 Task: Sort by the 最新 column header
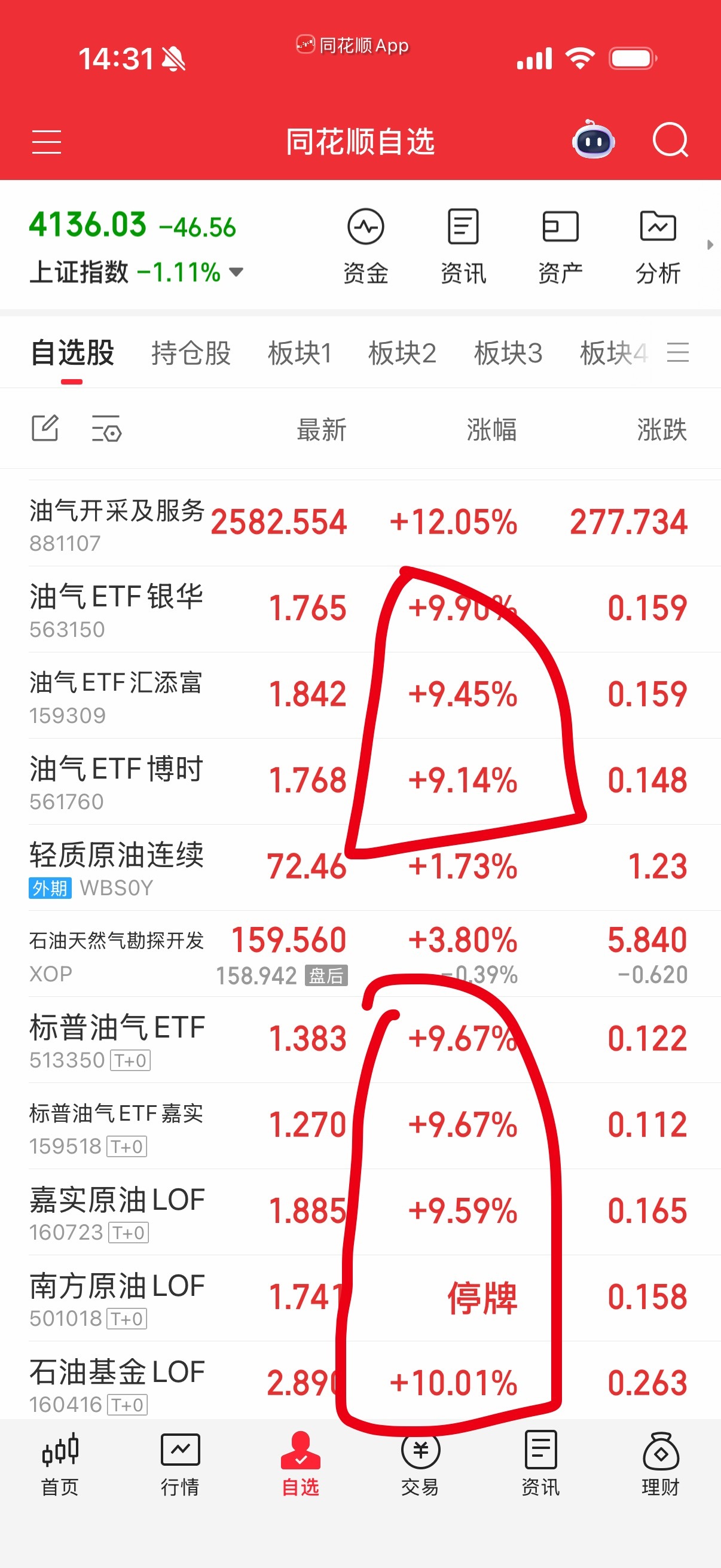pos(321,431)
